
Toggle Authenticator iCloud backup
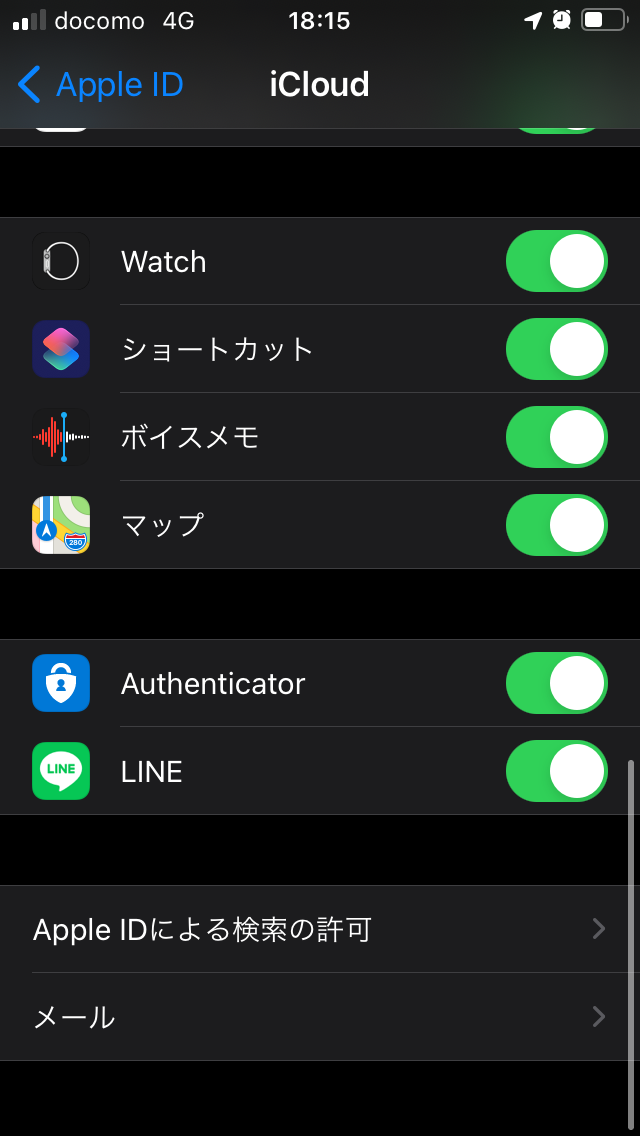click(x=556, y=684)
